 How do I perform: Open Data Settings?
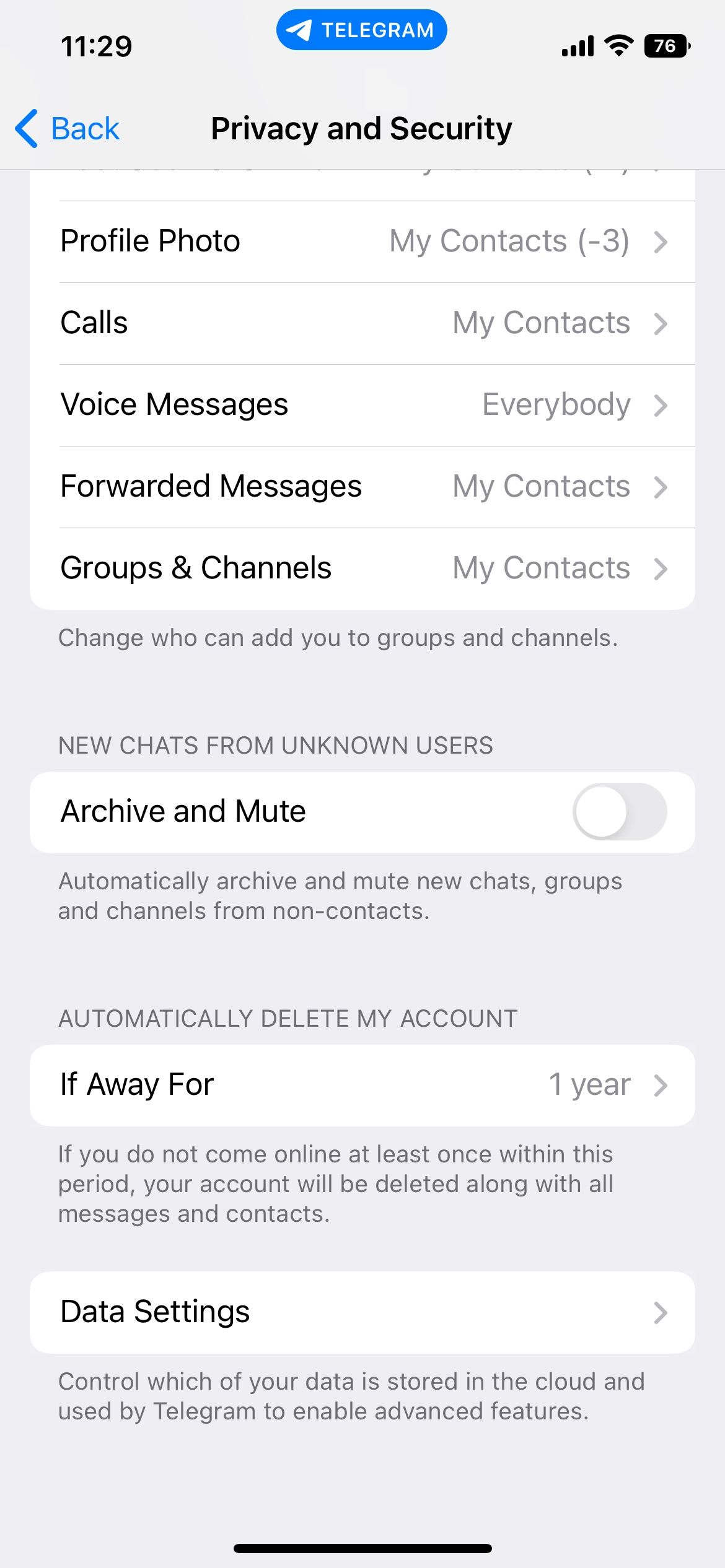point(362,1312)
